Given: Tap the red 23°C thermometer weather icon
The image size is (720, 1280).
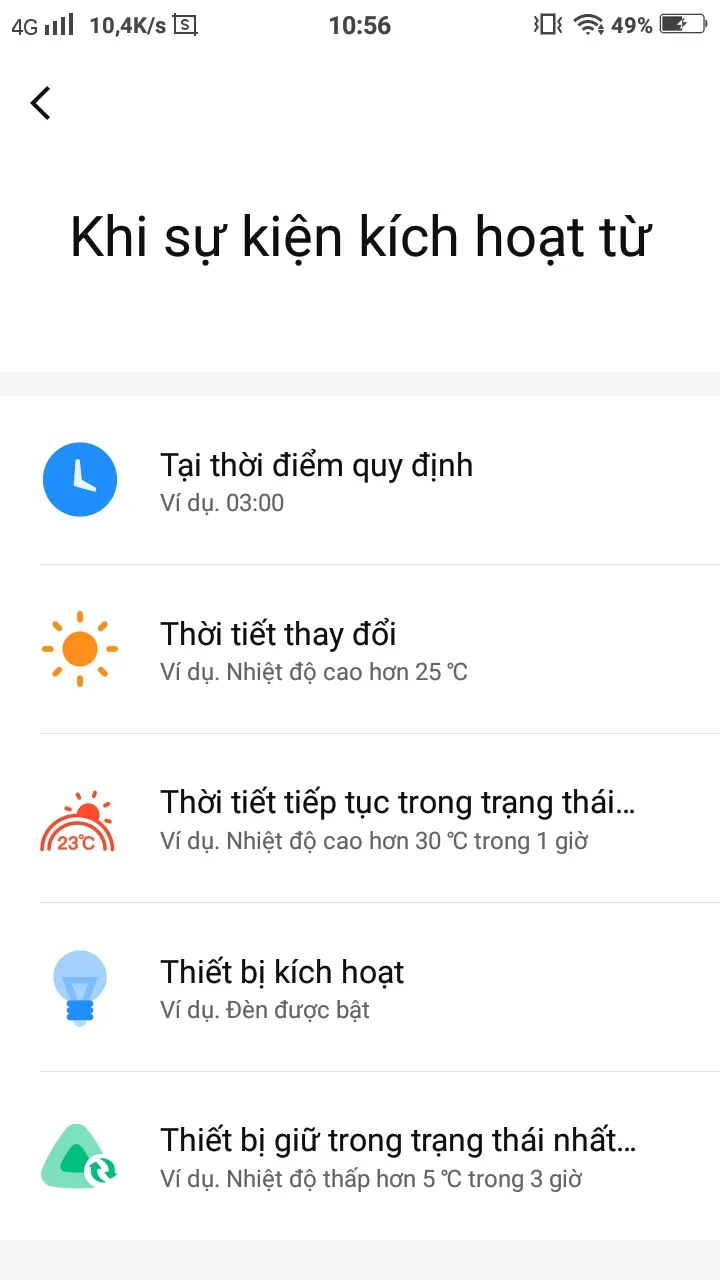Looking at the screenshot, I should (x=80, y=818).
